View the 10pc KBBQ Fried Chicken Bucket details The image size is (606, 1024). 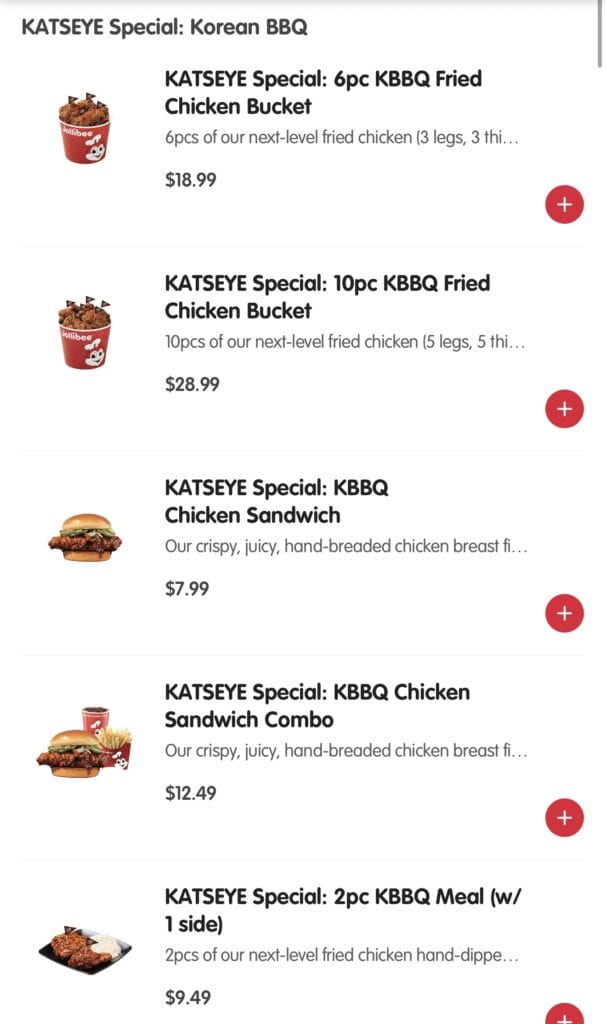point(327,296)
